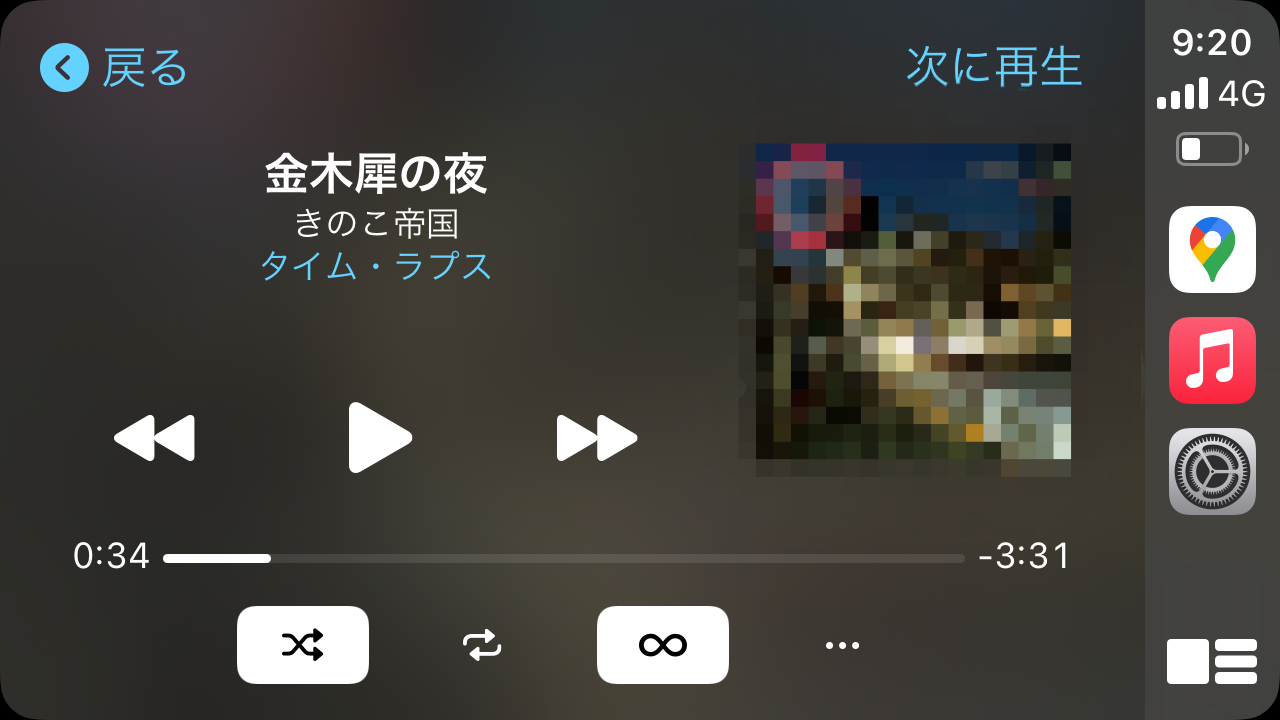Open Settings from the sidebar

click(1212, 471)
